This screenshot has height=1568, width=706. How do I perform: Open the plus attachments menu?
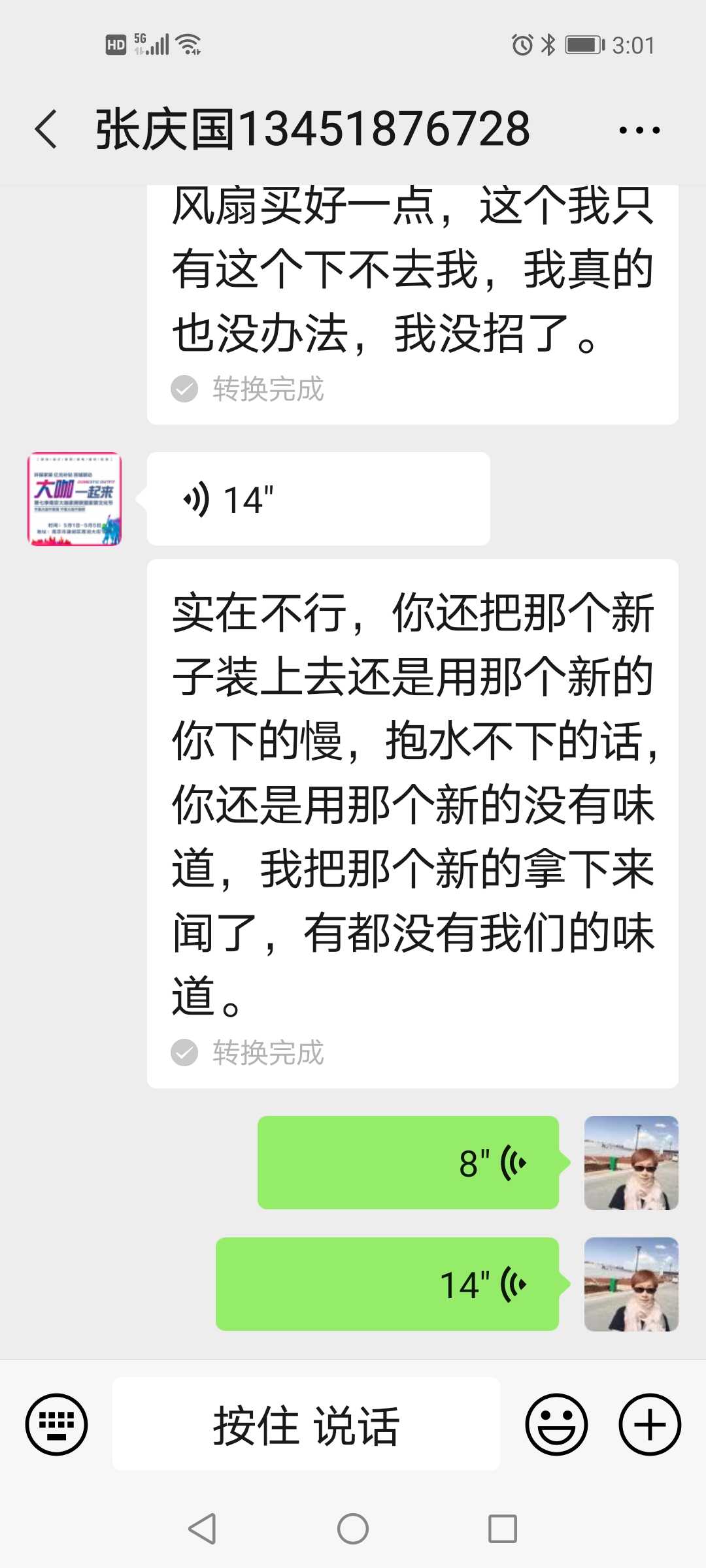(x=650, y=1424)
